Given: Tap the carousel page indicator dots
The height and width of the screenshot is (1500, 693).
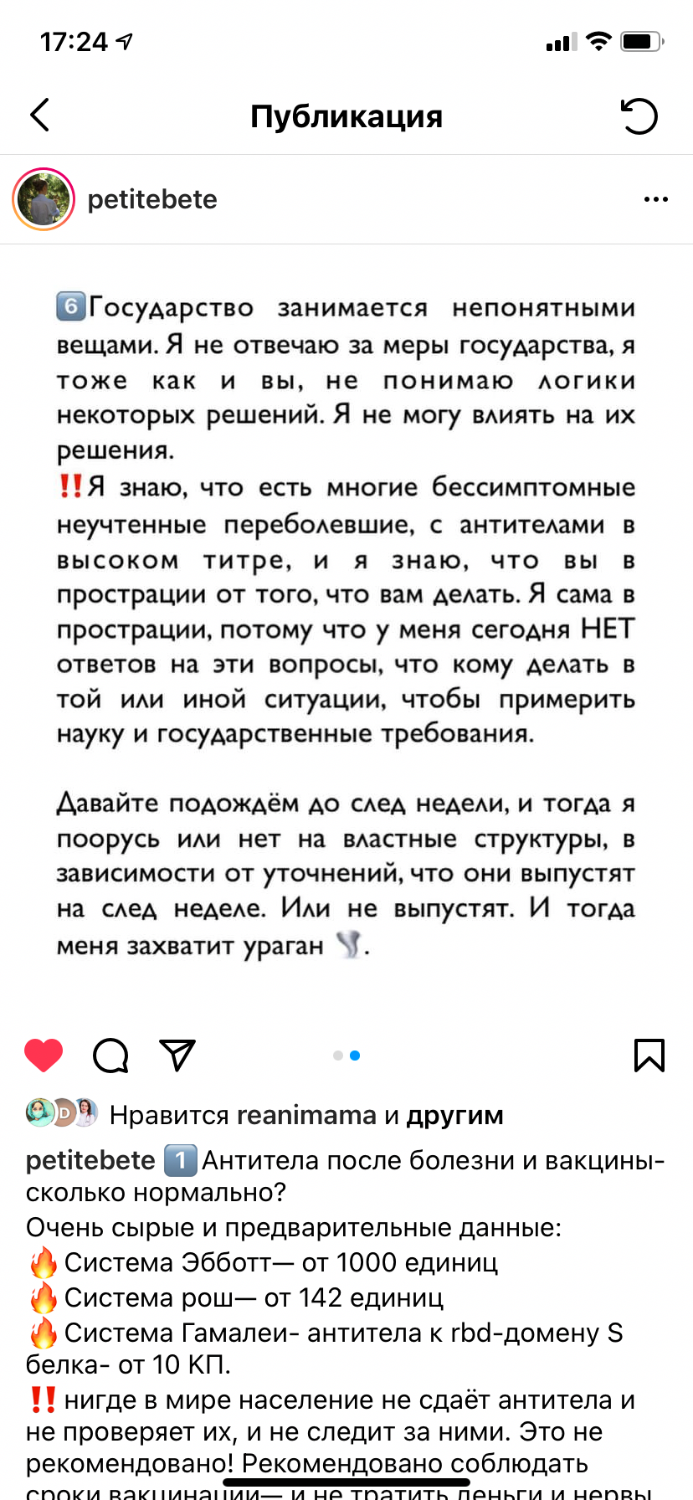Looking at the screenshot, I should point(346,1055).
